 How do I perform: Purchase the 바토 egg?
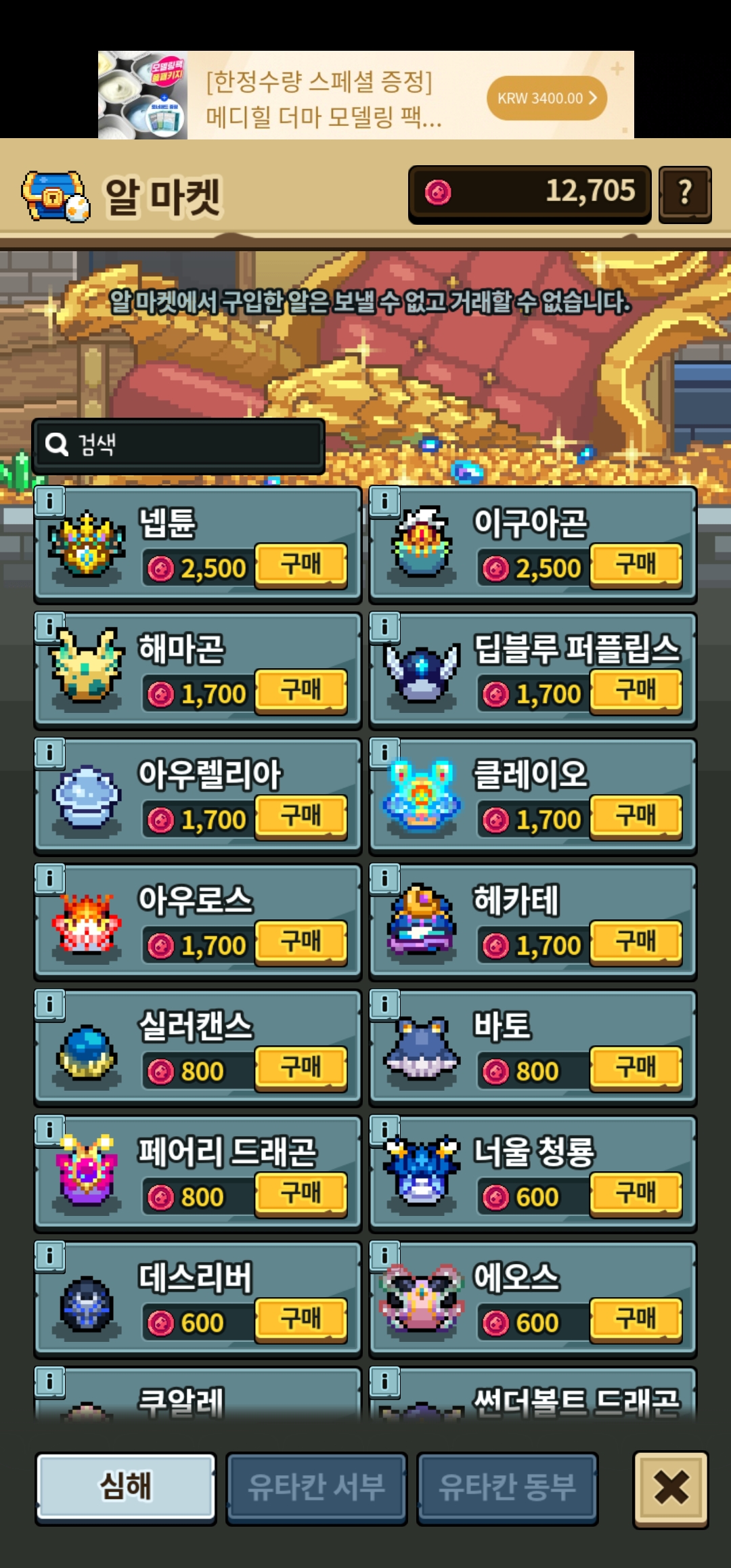pyautogui.click(x=636, y=1068)
